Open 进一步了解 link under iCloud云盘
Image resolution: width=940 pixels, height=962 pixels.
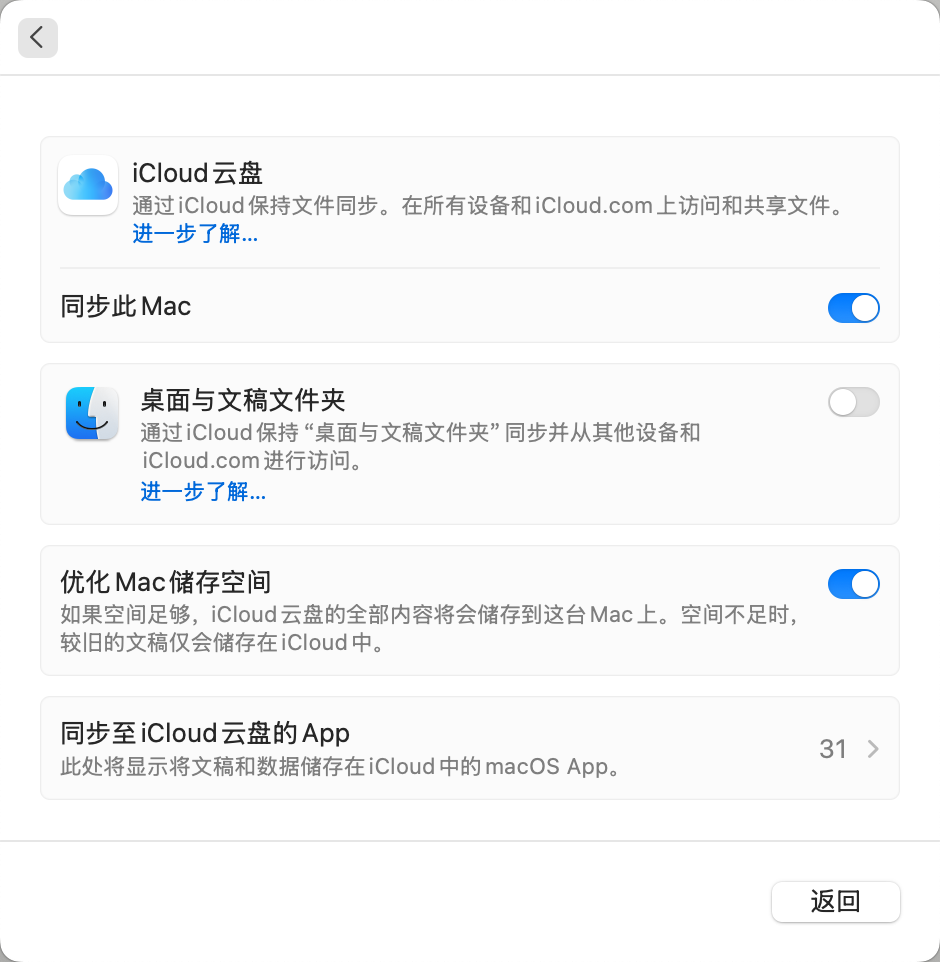[x=195, y=235]
